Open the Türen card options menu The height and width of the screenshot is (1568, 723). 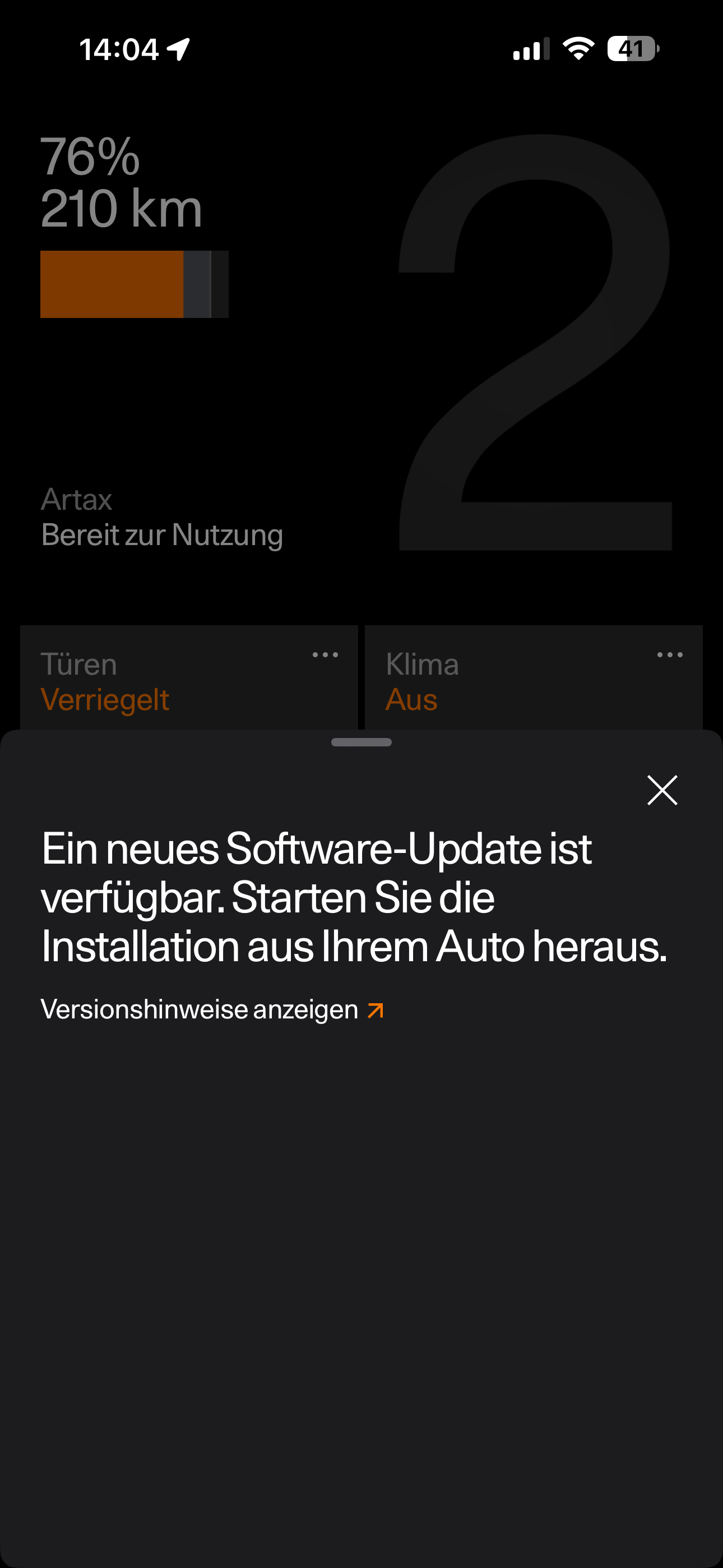click(x=325, y=655)
